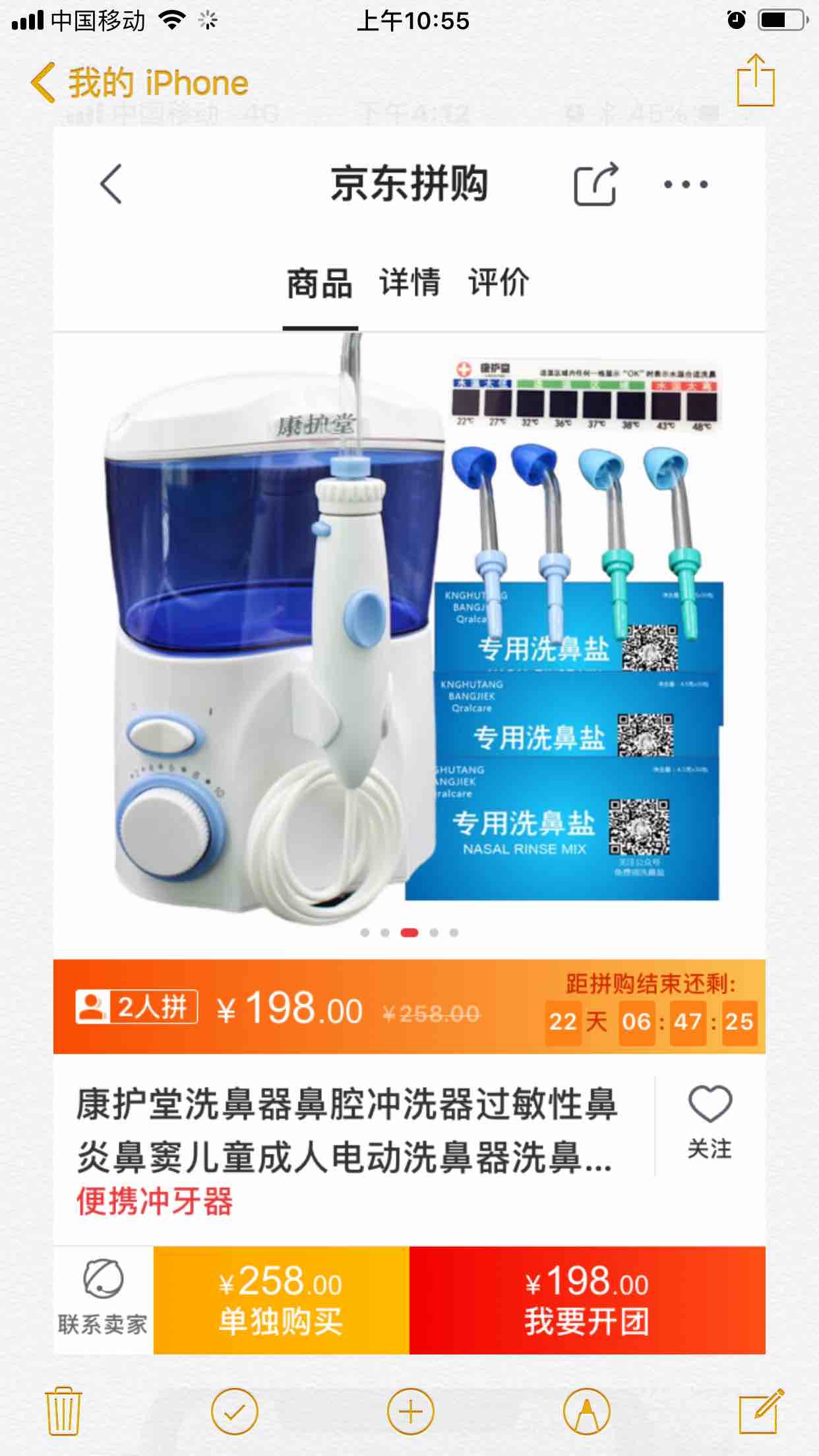Viewport: 819px width, 1456px height.
Task: Add a checklist to the note
Action: [x=234, y=1411]
